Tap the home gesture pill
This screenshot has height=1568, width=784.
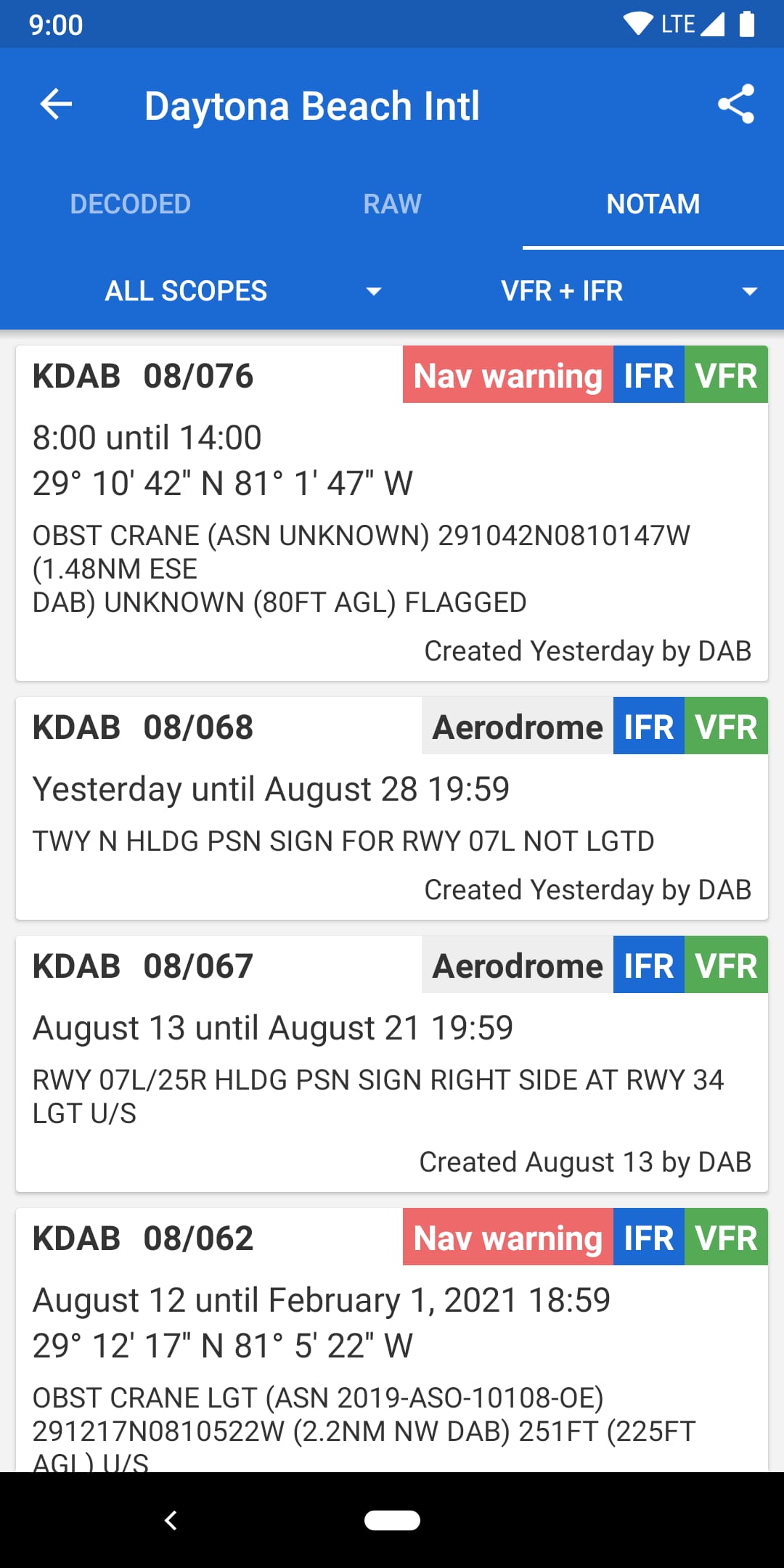point(392,1520)
